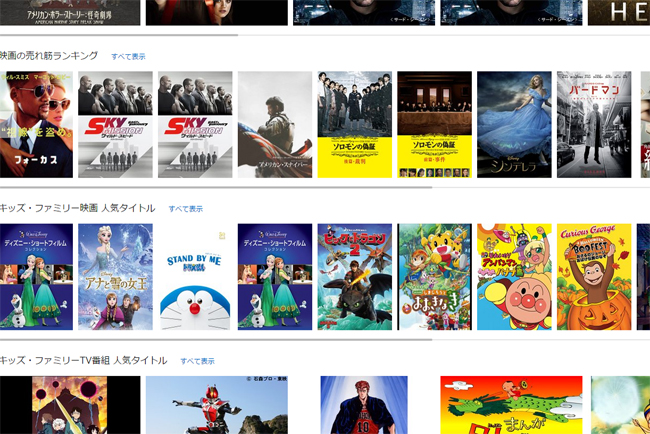The width and height of the screenshot is (650, 434).
Task: Open the Kamen Rider TV show tile
Action: [216, 405]
